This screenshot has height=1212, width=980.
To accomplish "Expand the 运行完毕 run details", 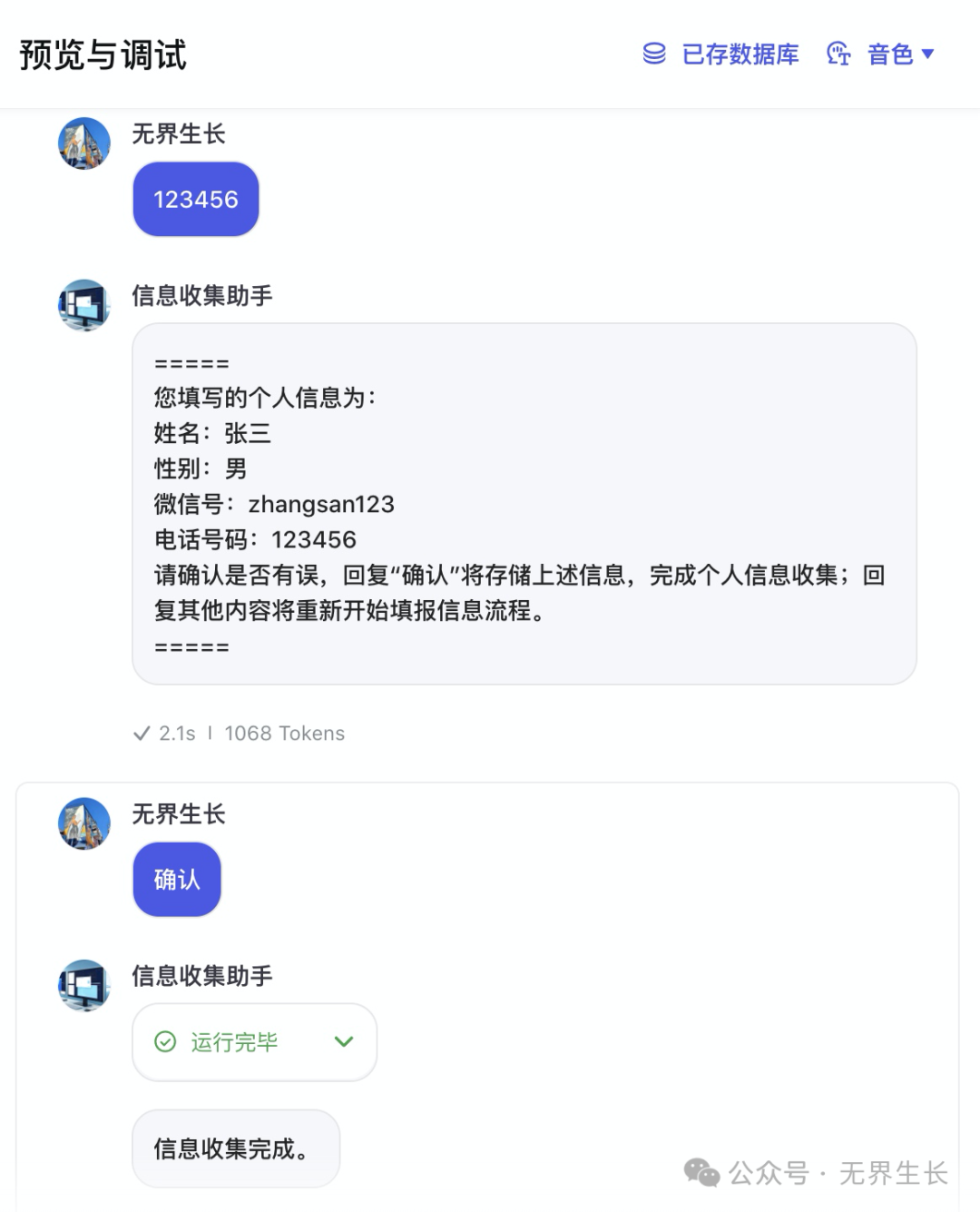I will click(344, 1041).
